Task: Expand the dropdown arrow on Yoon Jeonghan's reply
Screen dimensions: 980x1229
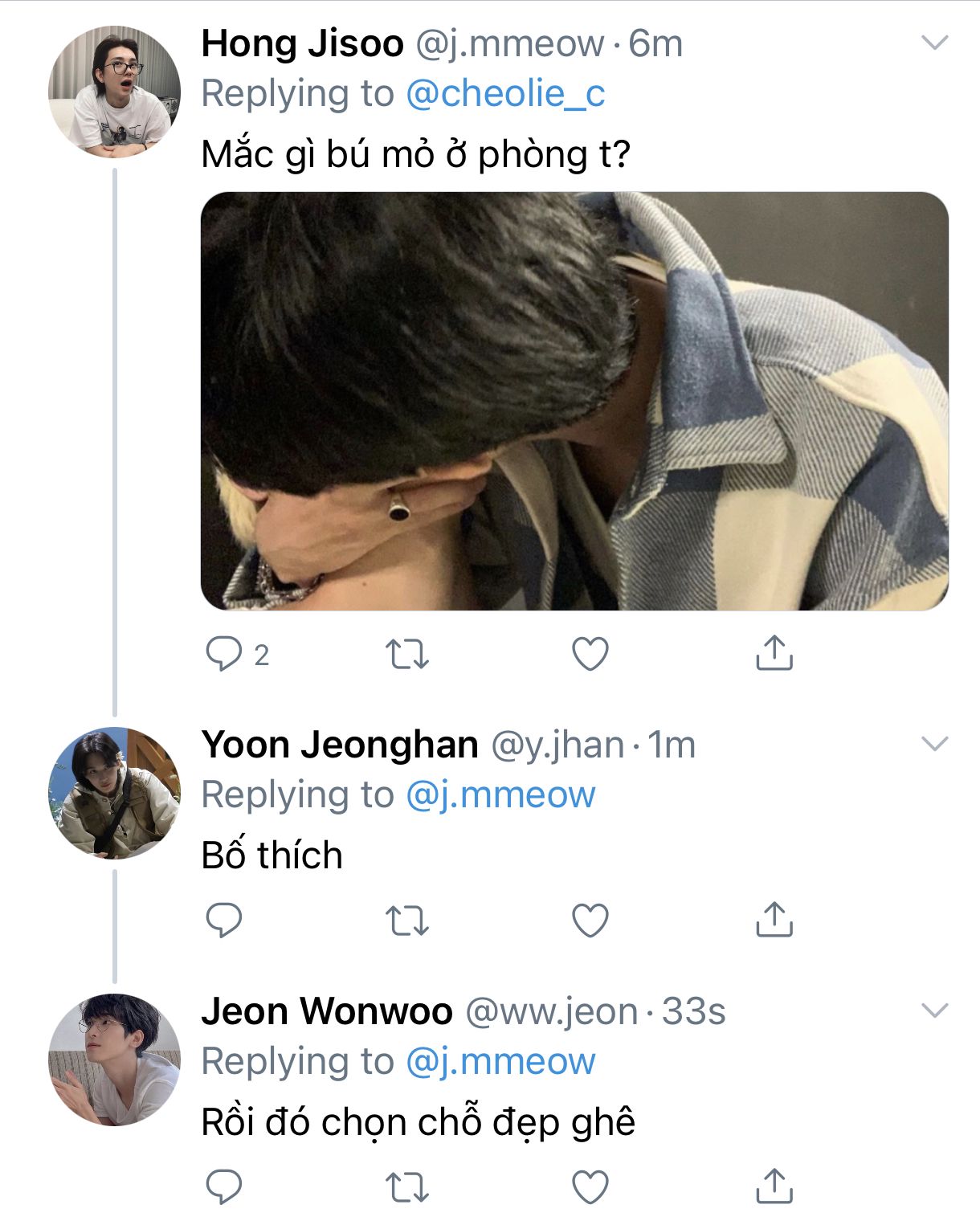Action: coord(934,744)
